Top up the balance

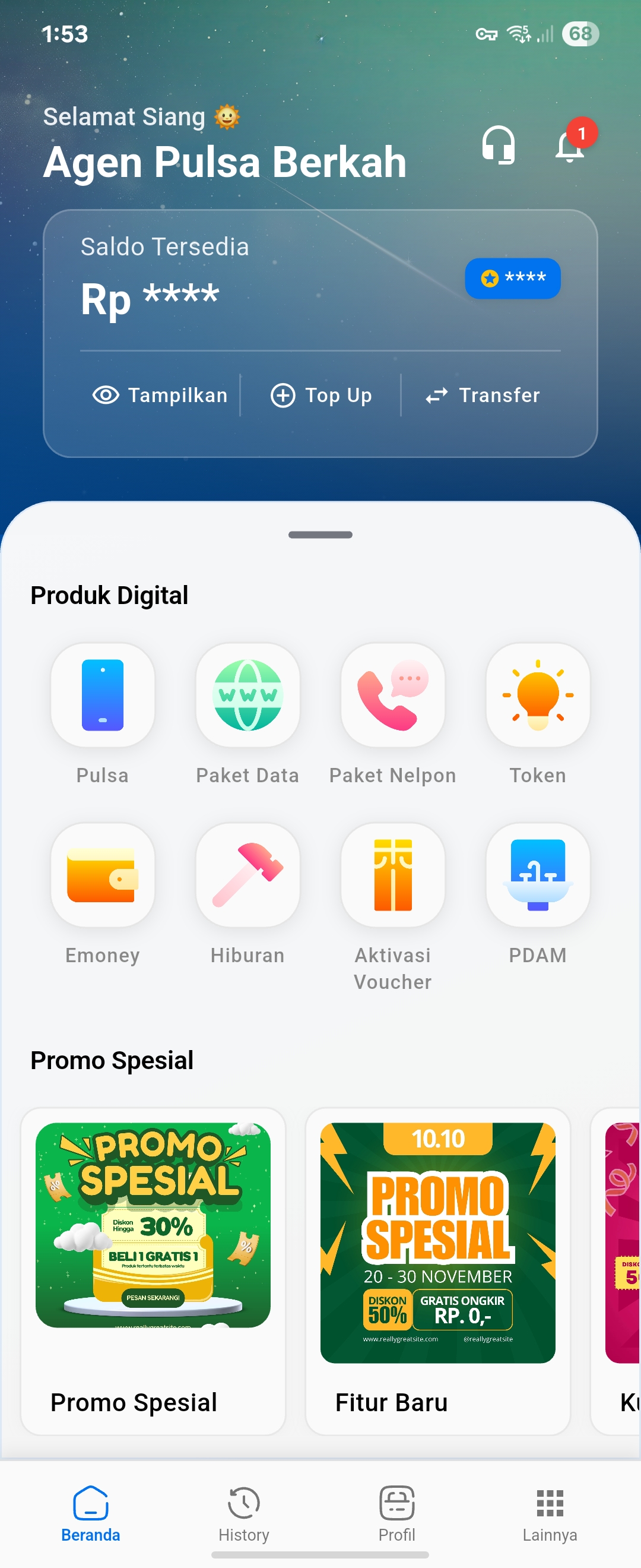pos(320,395)
